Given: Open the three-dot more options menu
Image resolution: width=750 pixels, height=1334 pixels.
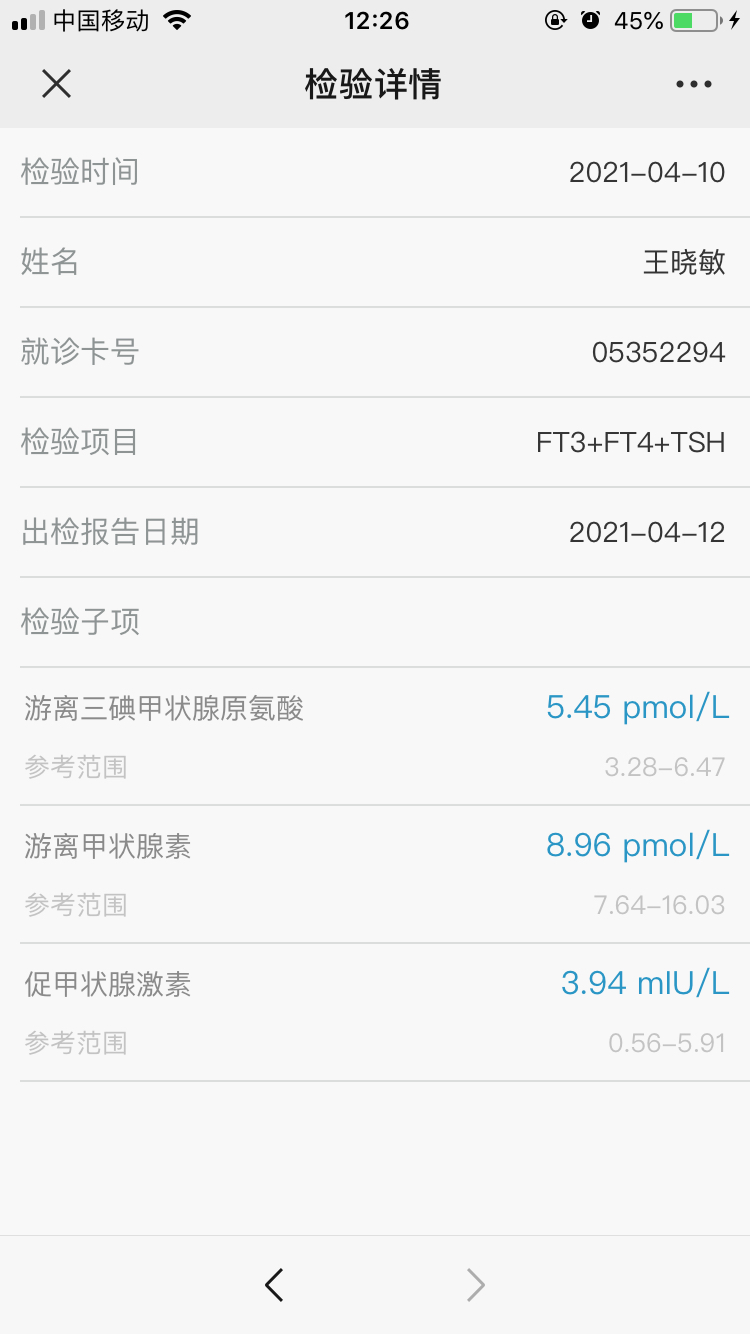Looking at the screenshot, I should [693, 85].
